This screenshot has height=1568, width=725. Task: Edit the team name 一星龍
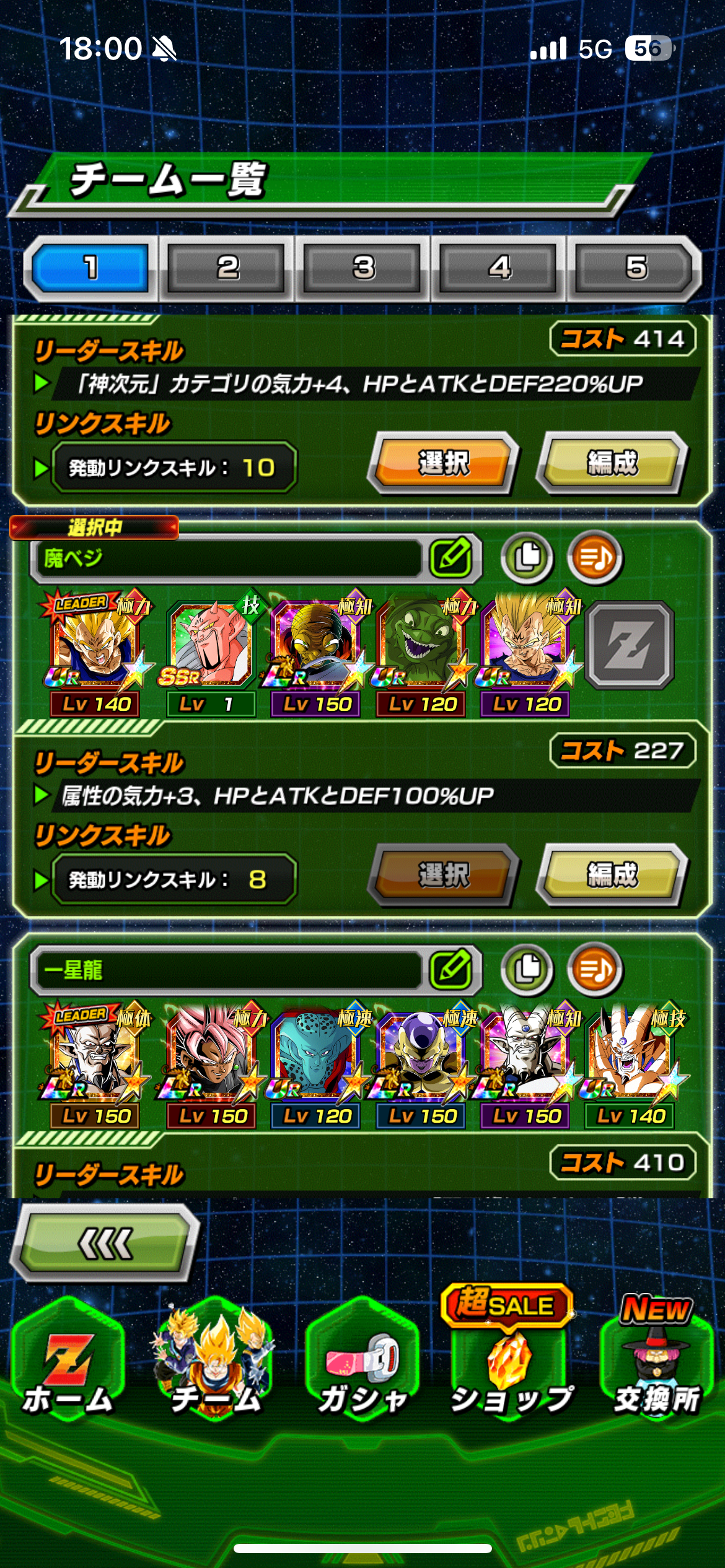coord(451,969)
